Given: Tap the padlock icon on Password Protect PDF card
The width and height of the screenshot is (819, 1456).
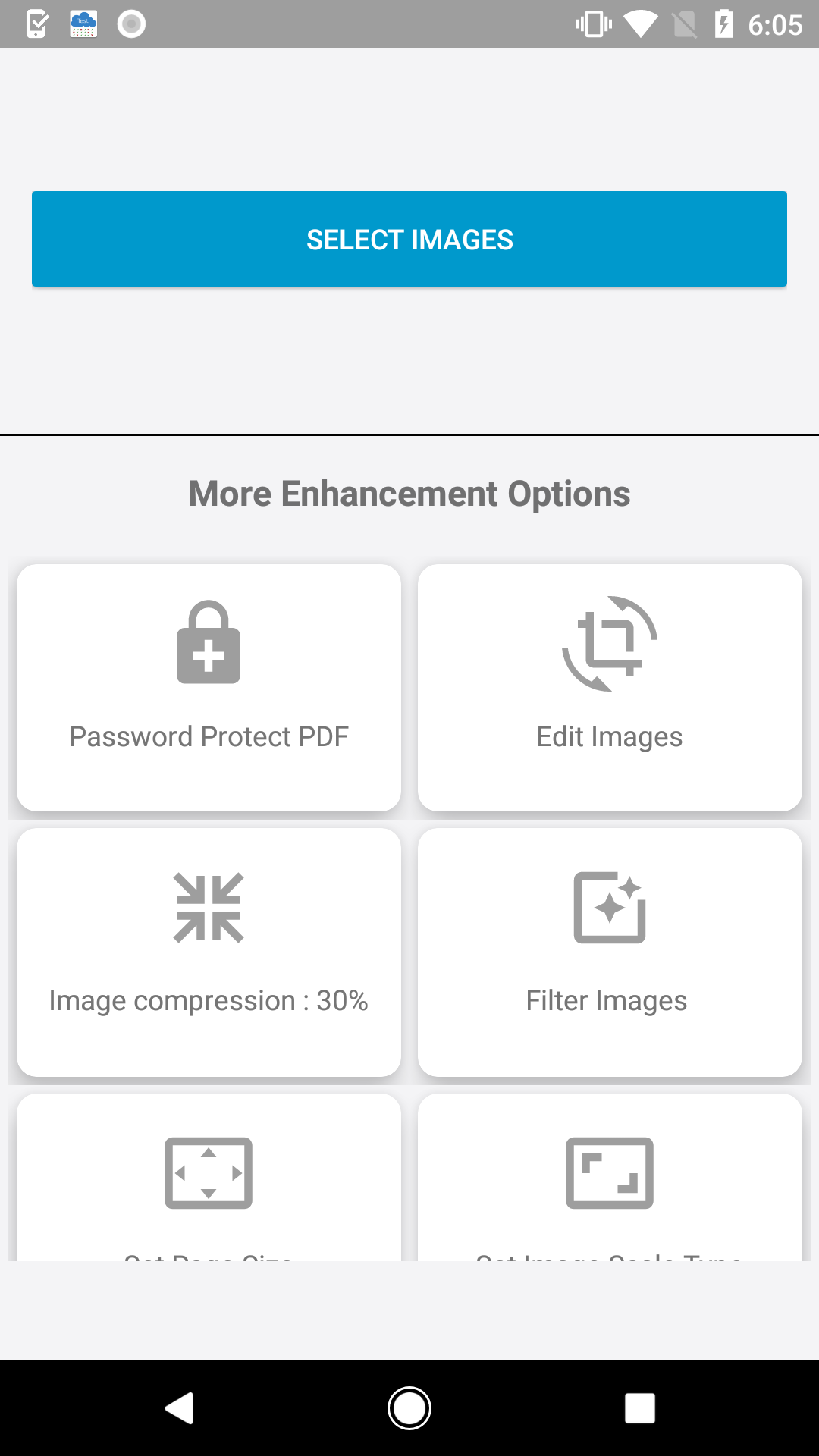Looking at the screenshot, I should tap(209, 643).
